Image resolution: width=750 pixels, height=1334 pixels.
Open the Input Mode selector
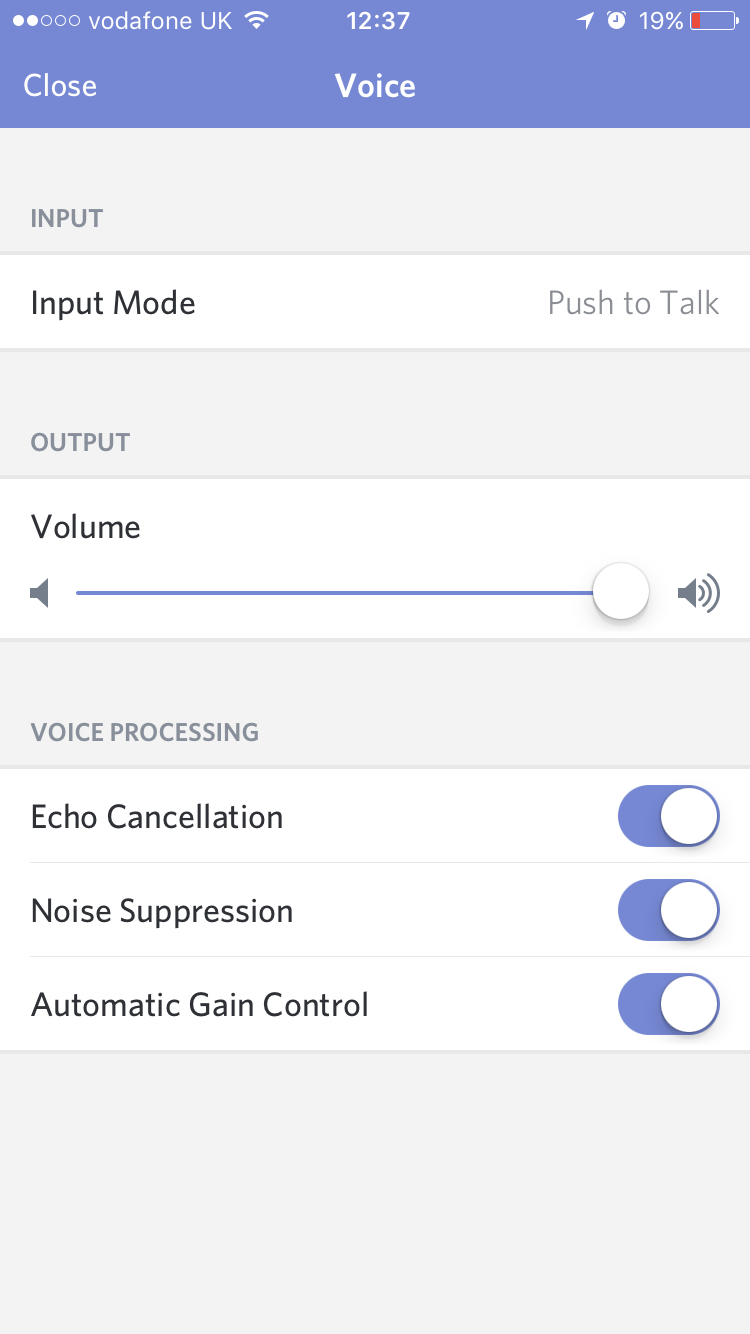375,302
